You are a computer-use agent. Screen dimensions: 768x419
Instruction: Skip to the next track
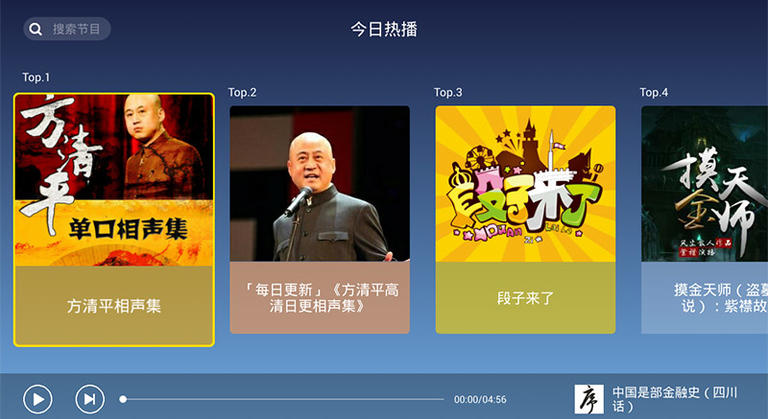click(90, 399)
